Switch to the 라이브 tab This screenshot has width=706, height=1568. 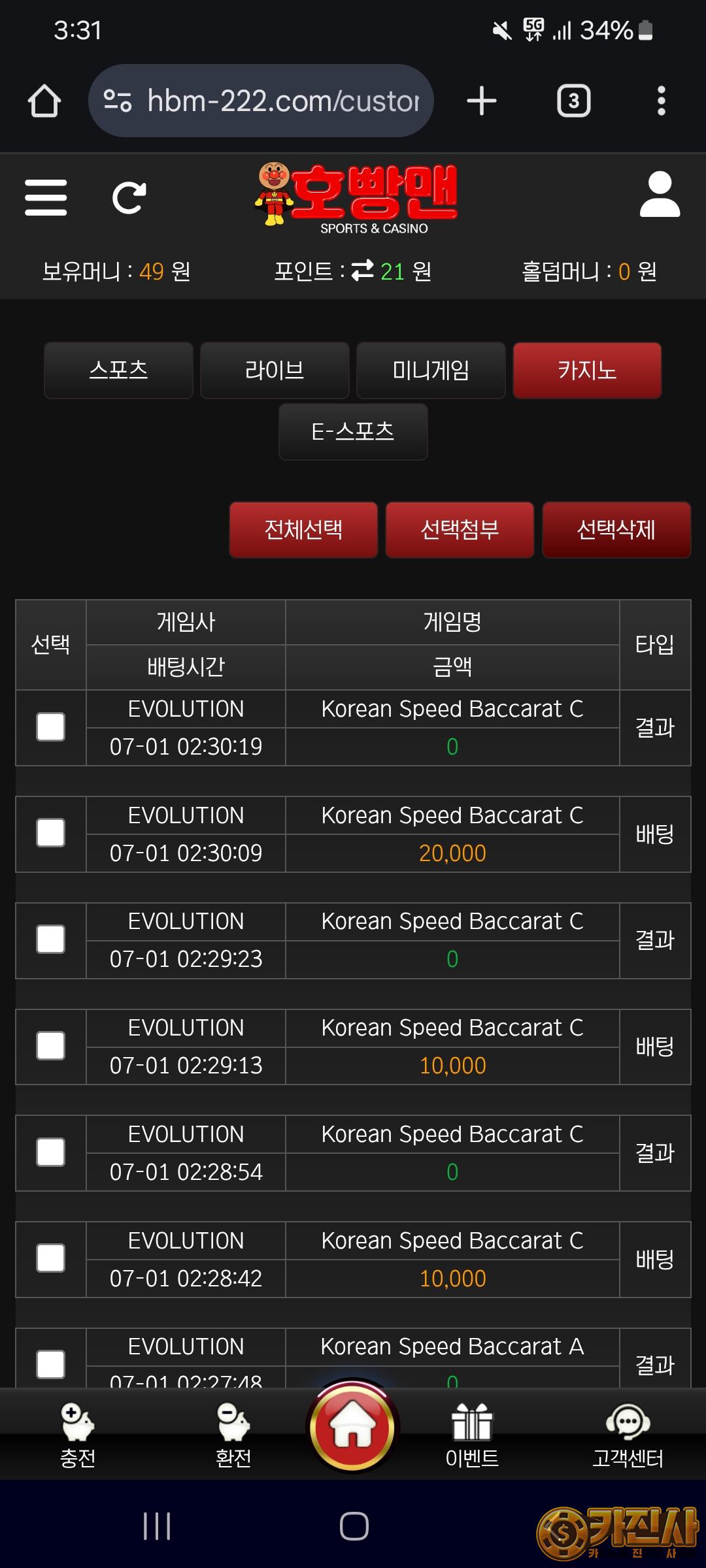(x=275, y=370)
